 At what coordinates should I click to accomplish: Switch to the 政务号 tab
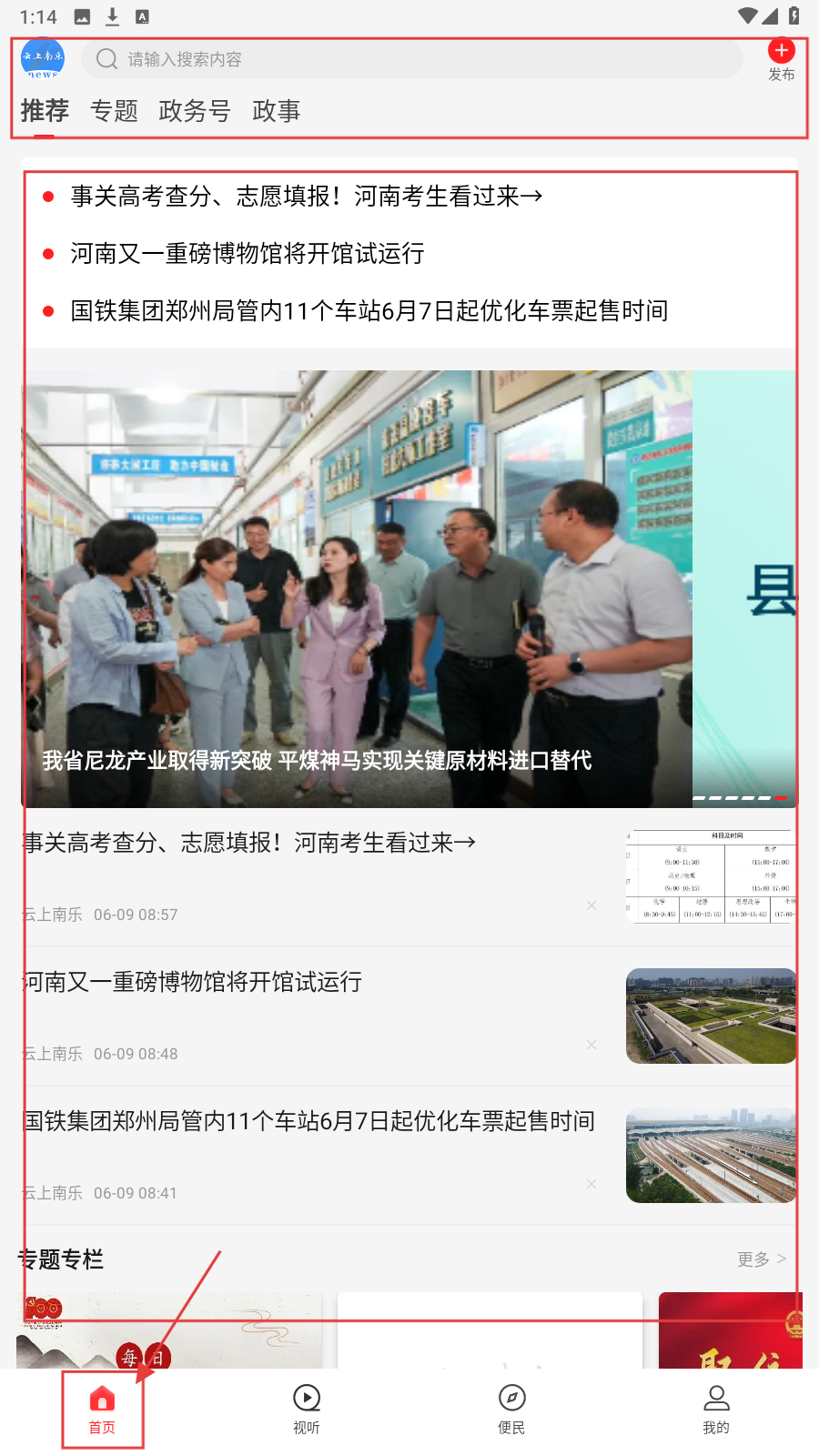click(195, 111)
